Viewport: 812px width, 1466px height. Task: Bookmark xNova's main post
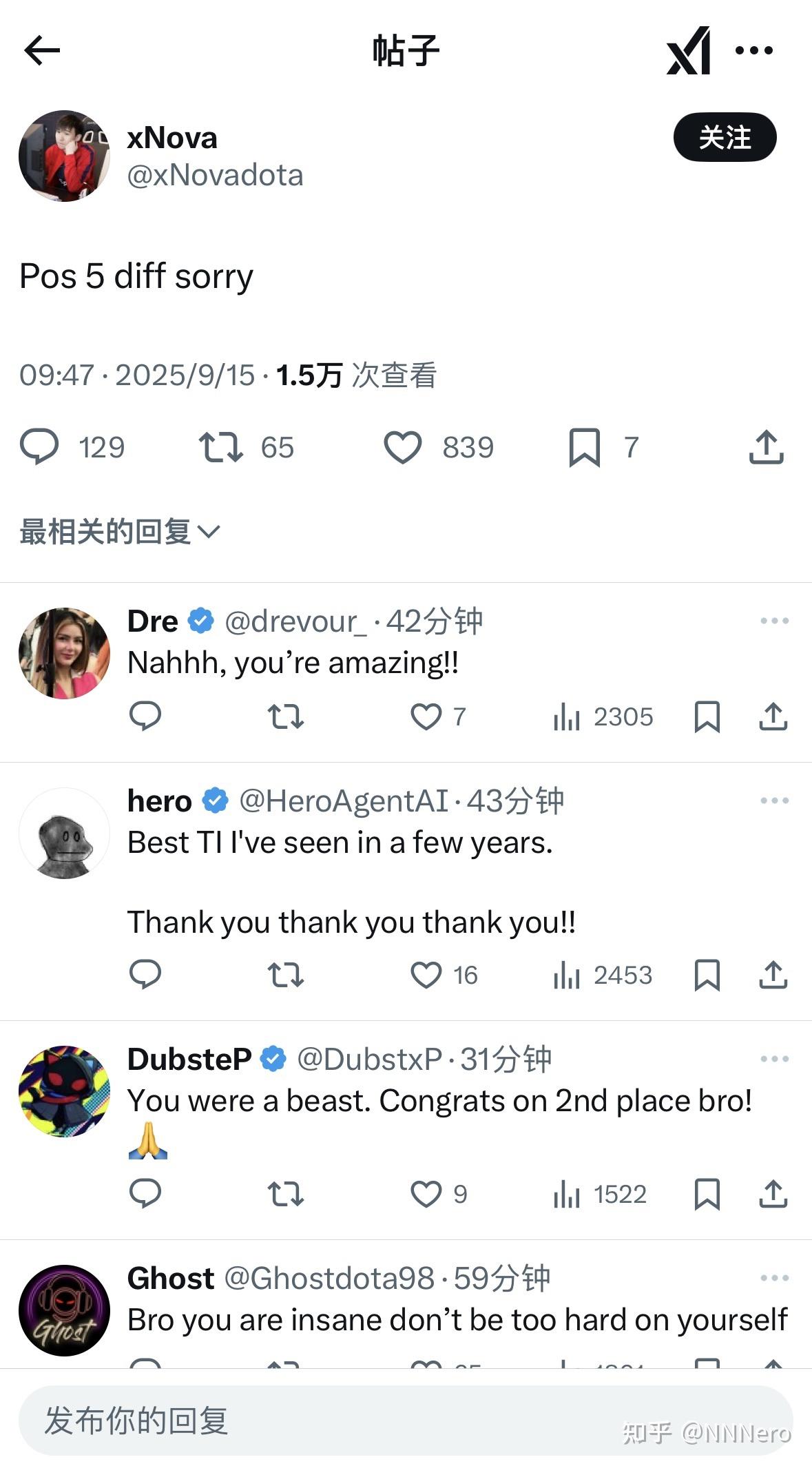pyautogui.click(x=584, y=447)
